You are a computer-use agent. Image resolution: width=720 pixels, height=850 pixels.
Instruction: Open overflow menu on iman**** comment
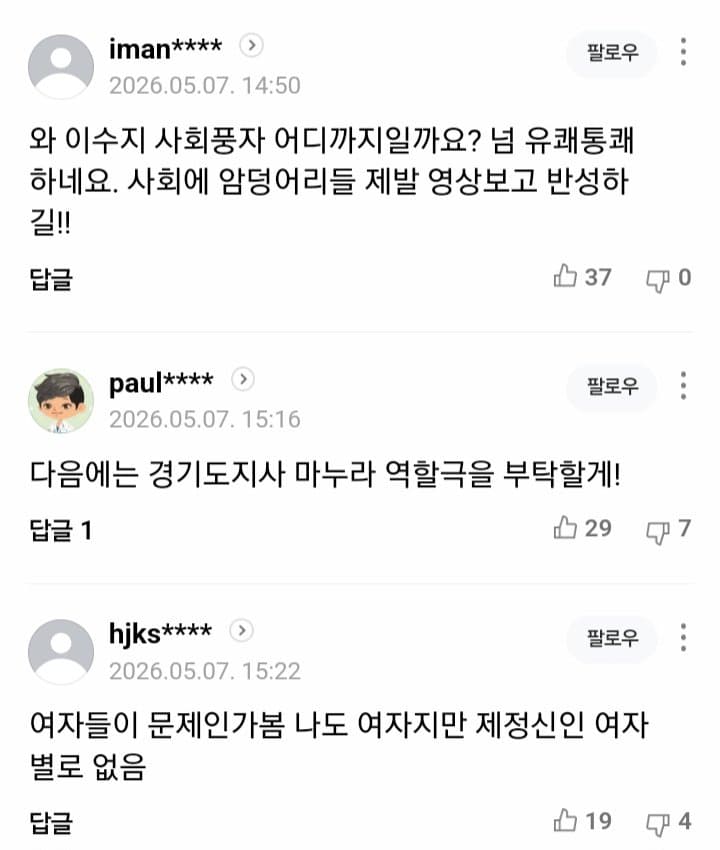tap(683, 53)
